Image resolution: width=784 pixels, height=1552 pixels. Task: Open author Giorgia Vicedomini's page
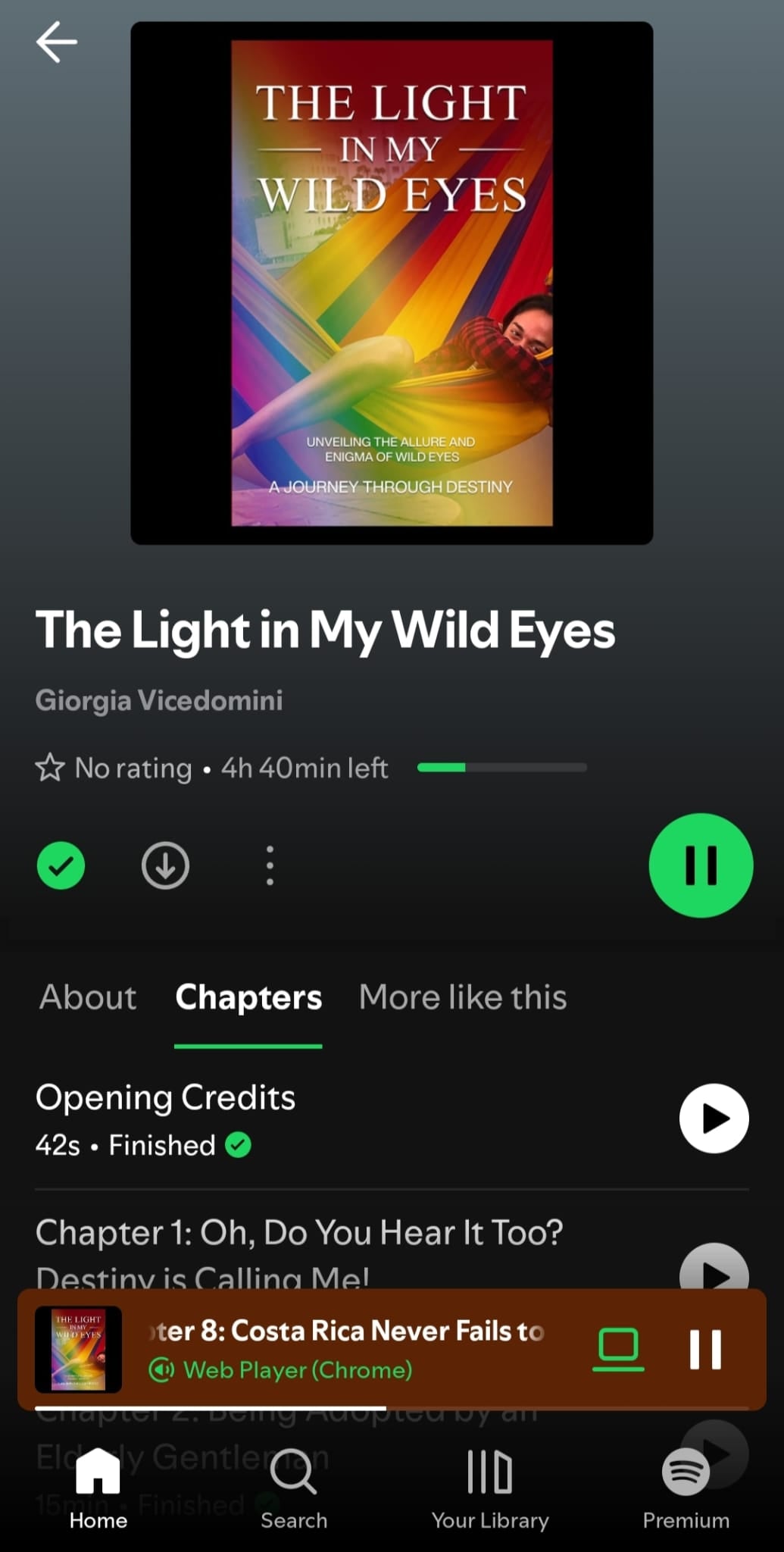coord(159,700)
